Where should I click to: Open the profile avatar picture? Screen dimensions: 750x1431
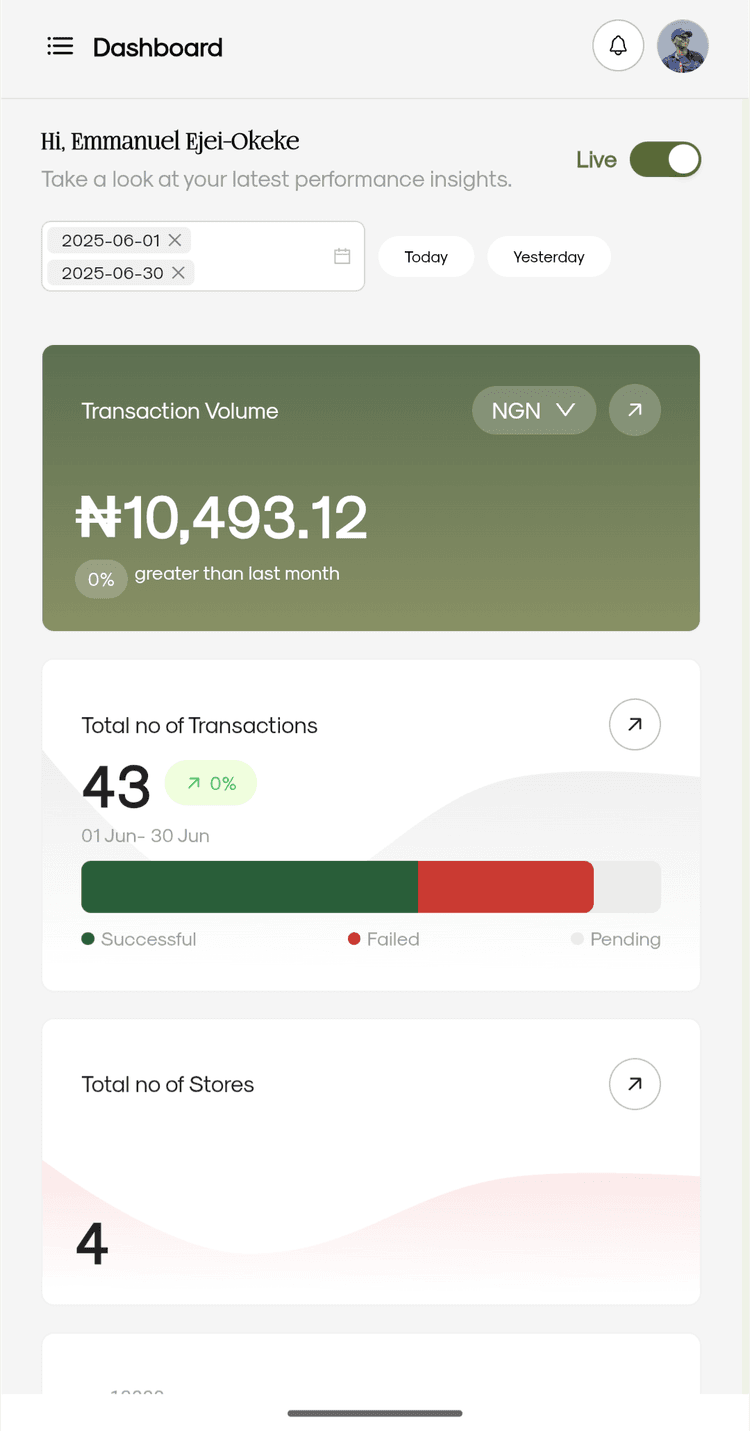683,45
